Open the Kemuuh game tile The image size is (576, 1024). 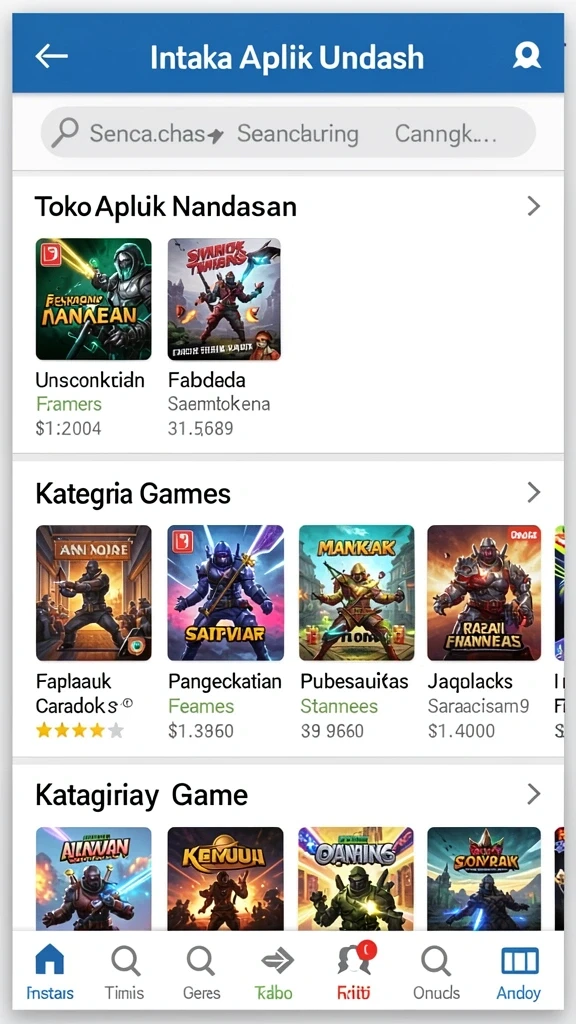(x=225, y=878)
